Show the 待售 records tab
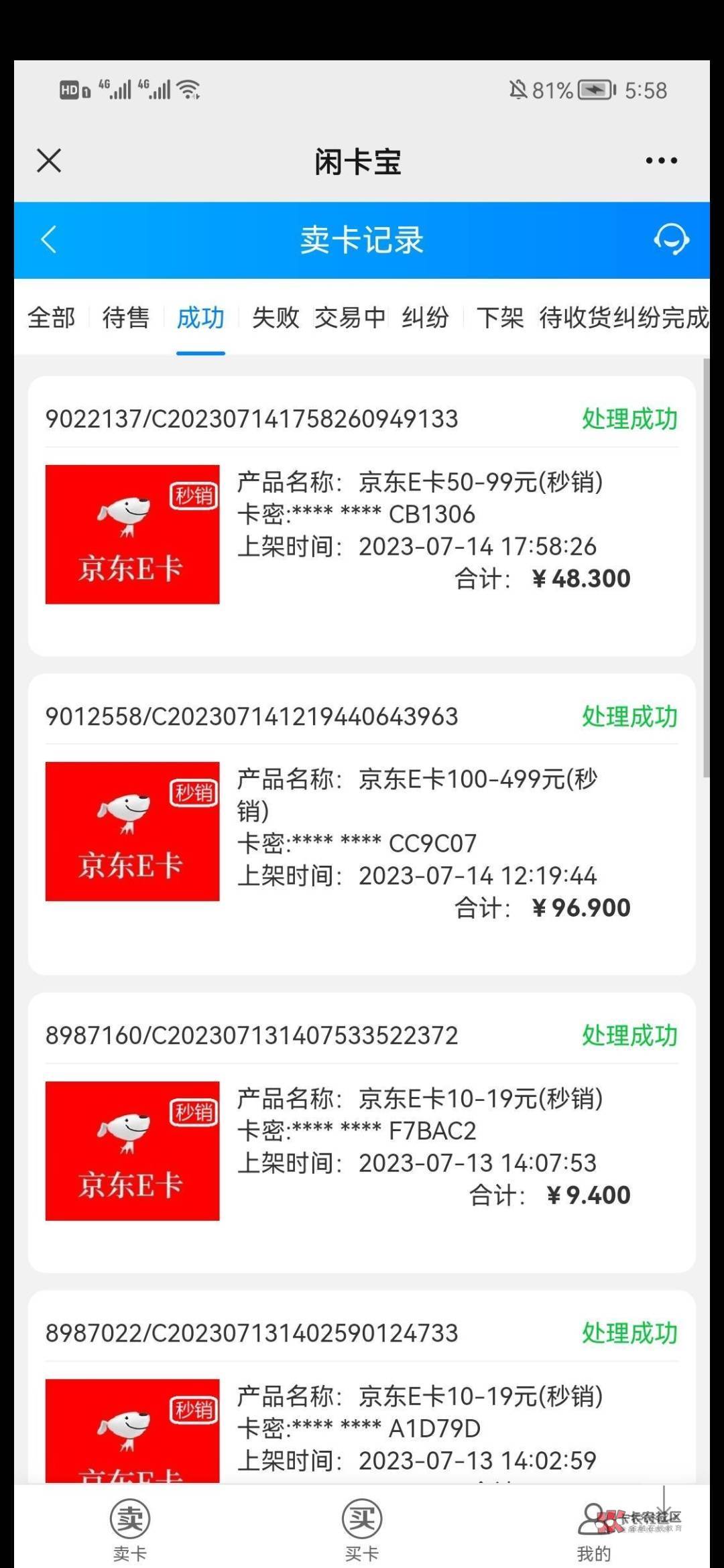 click(x=125, y=318)
